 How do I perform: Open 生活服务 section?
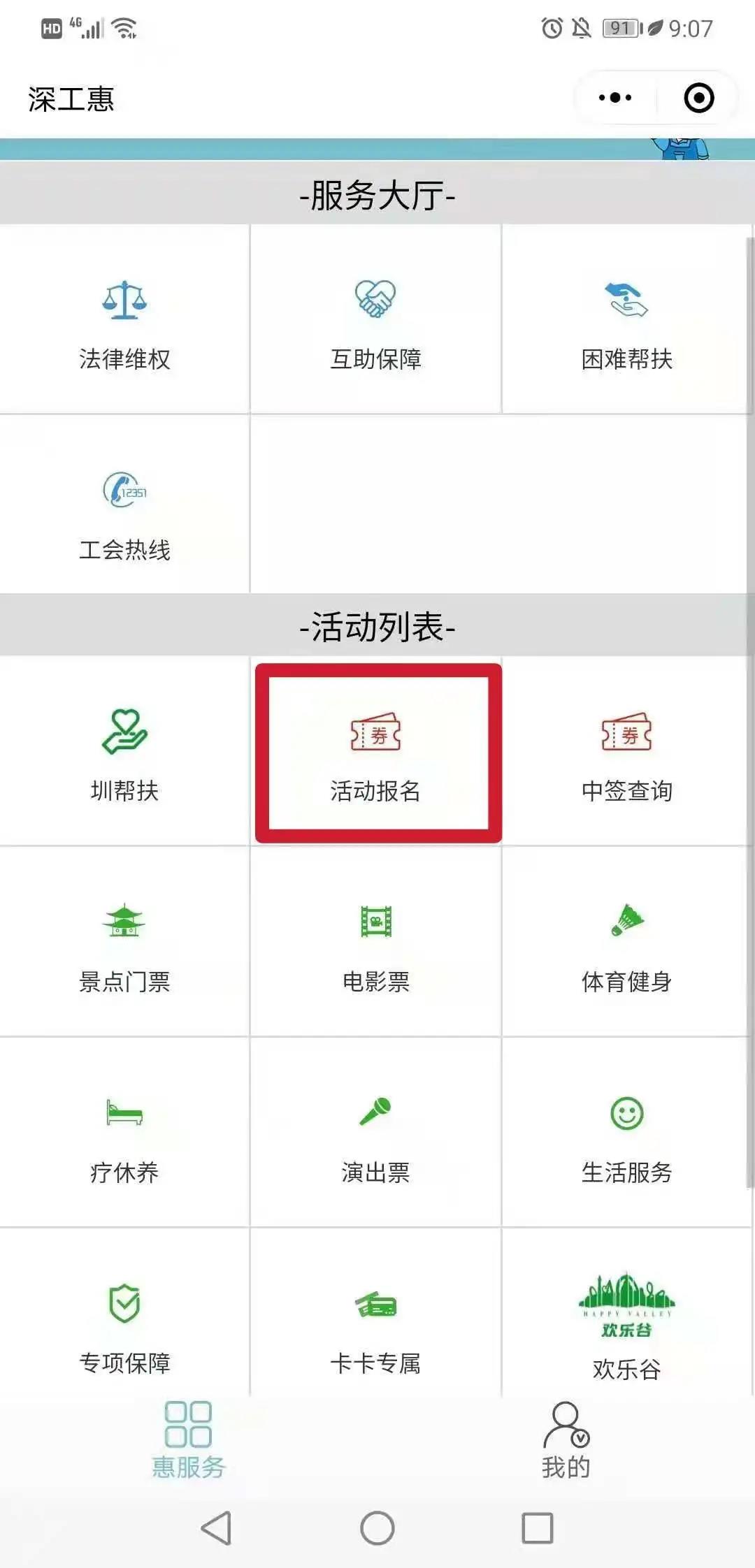click(x=626, y=1133)
